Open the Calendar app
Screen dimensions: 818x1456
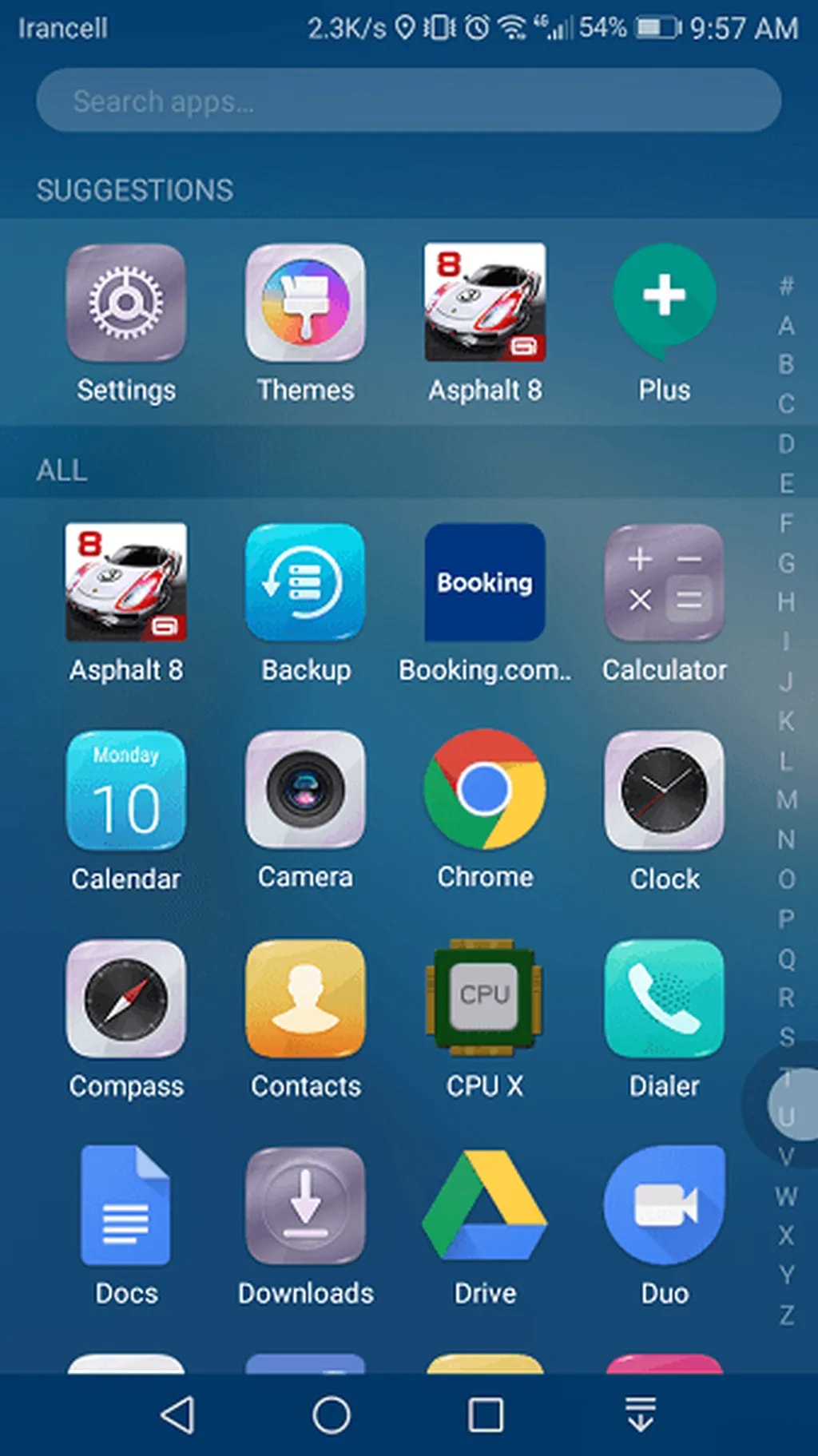(126, 791)
